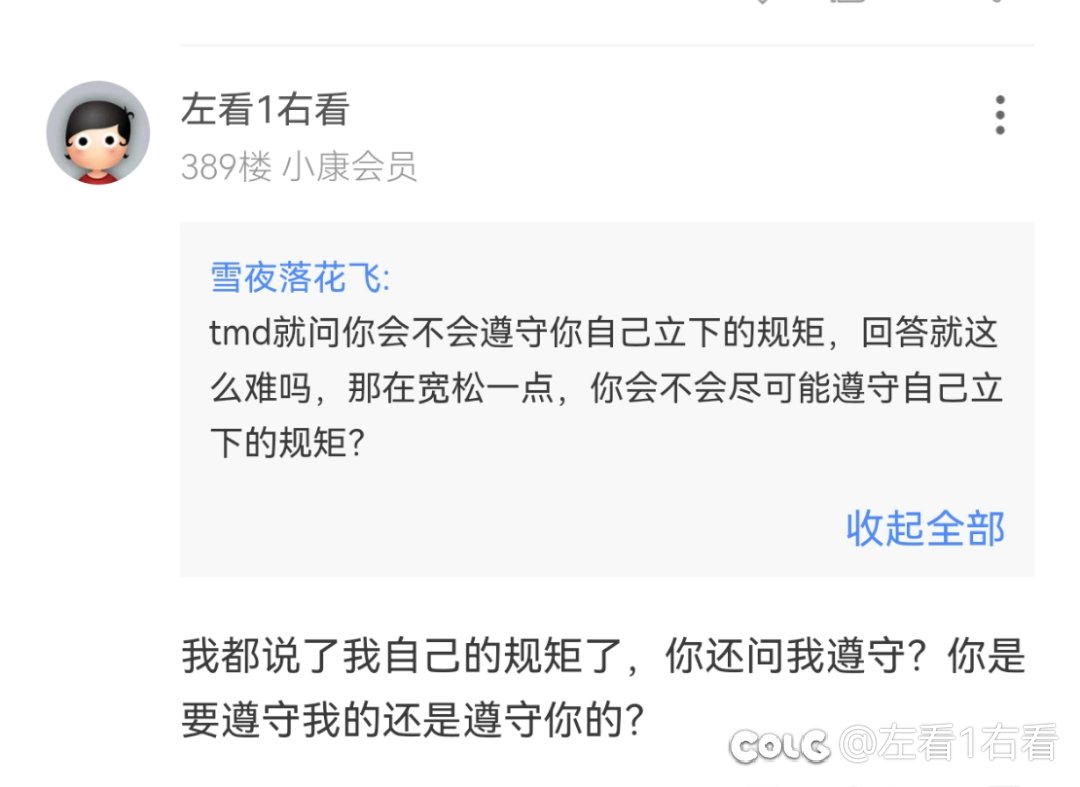This screenshot has width=1080, height=787.
Task: Open the username 左看1右看
Action: pyautogui.click(x=265, y=110)
